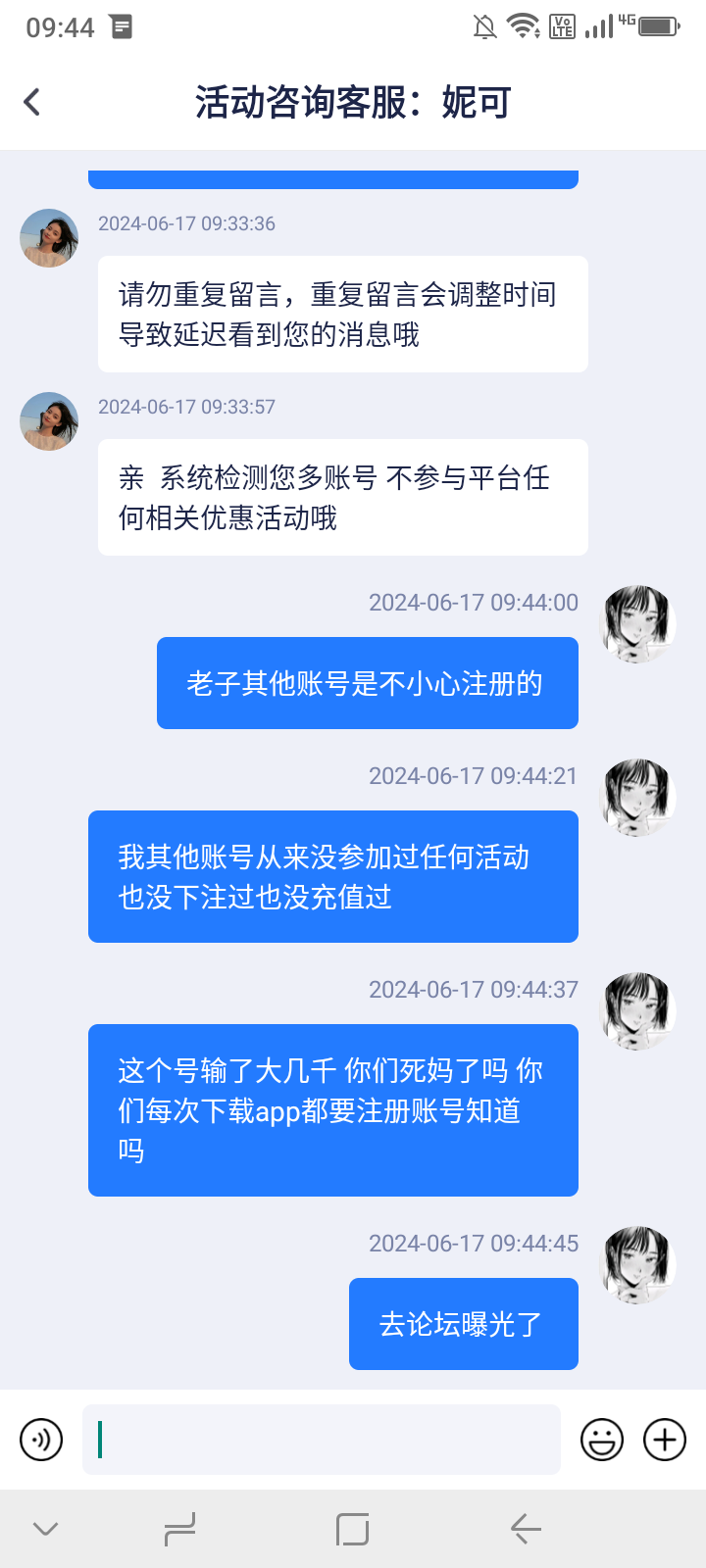Open recent apps from navigation bar

pyautogui.click(x=179, y=1529)
